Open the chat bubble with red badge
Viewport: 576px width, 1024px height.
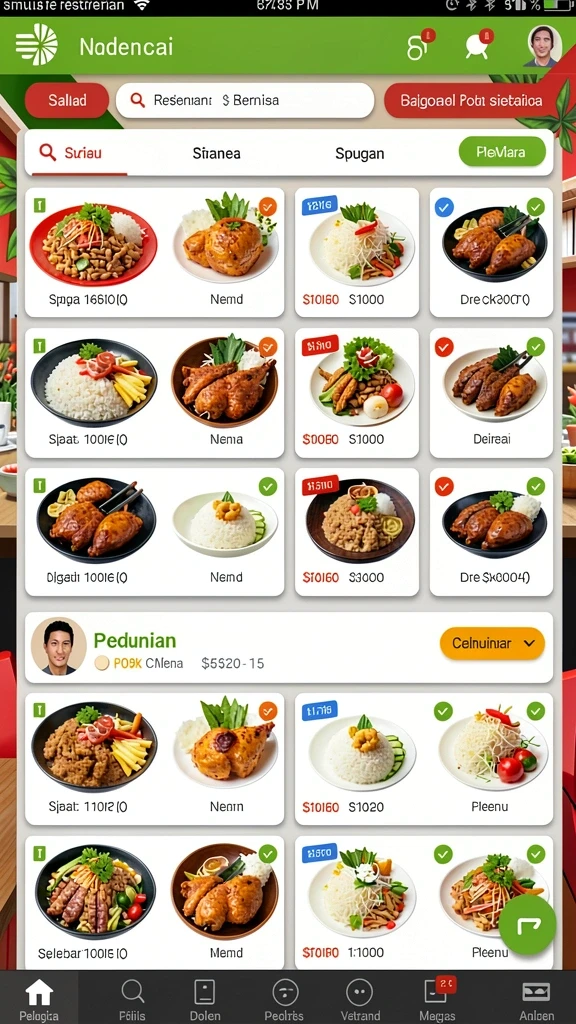tap(479, 45)
